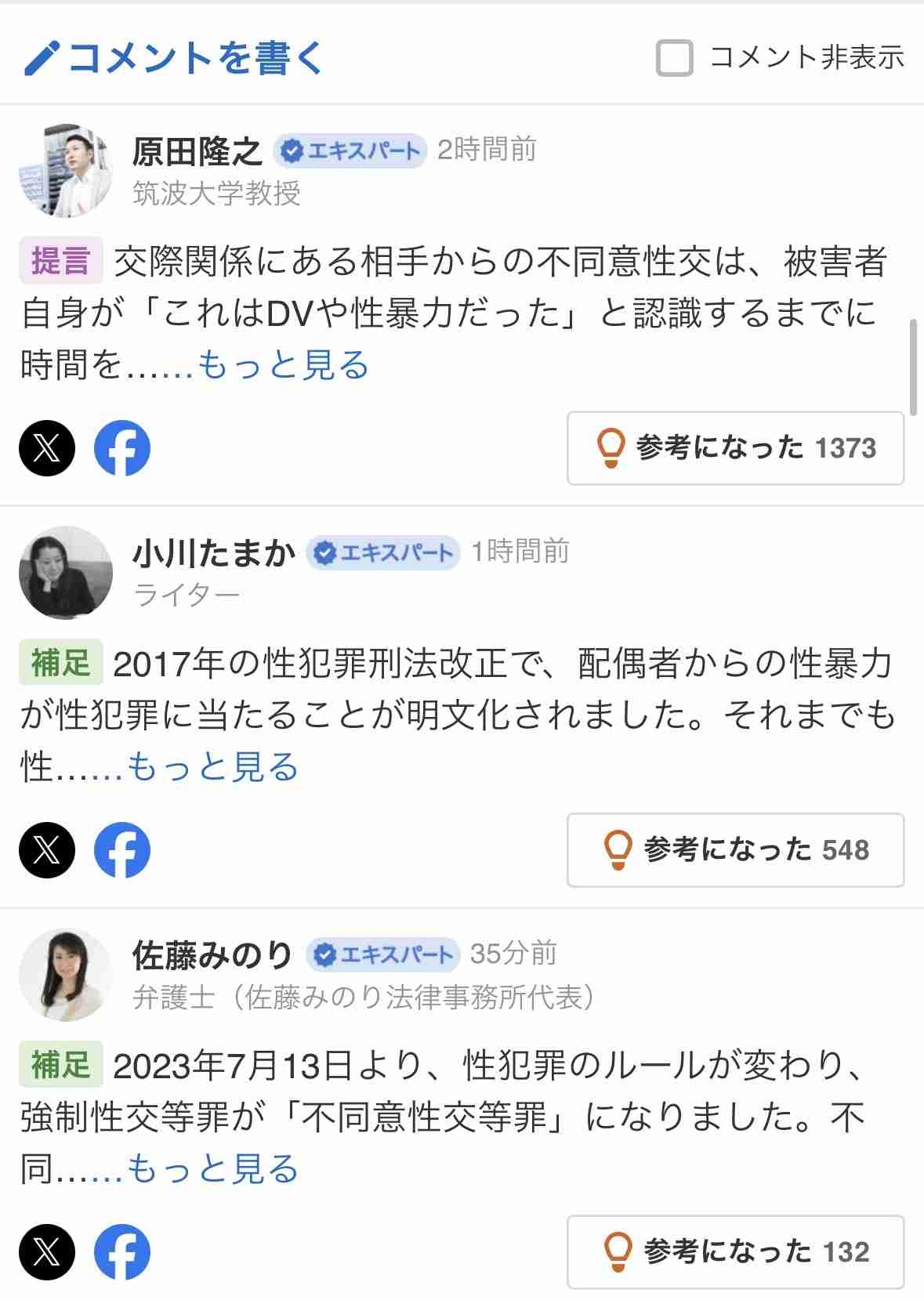Share 原田隆之's comment on X
Viewport: 924px width, 1300px height.
tap(47, 448)
